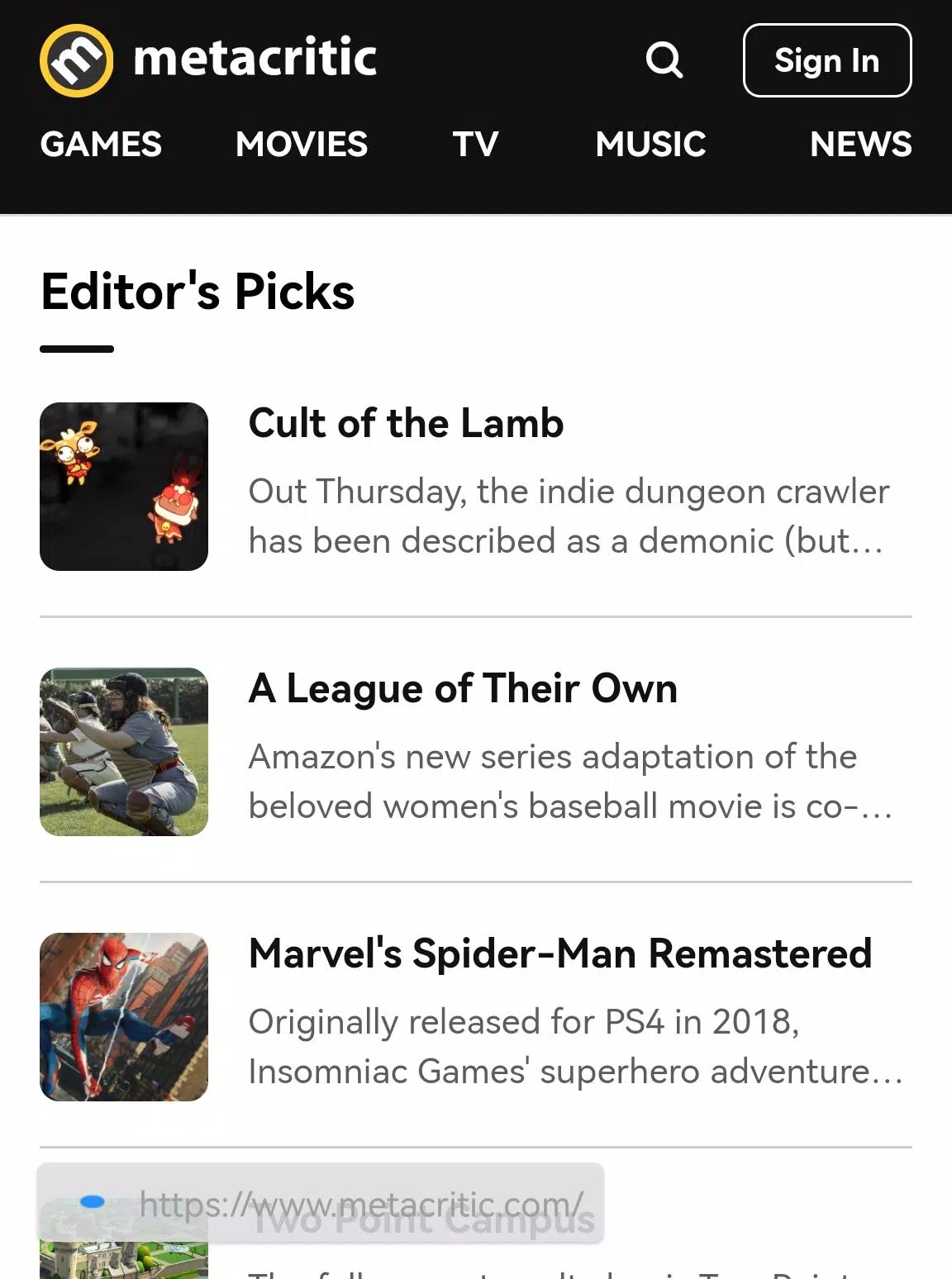Go to the metacritic home logo

208,59
